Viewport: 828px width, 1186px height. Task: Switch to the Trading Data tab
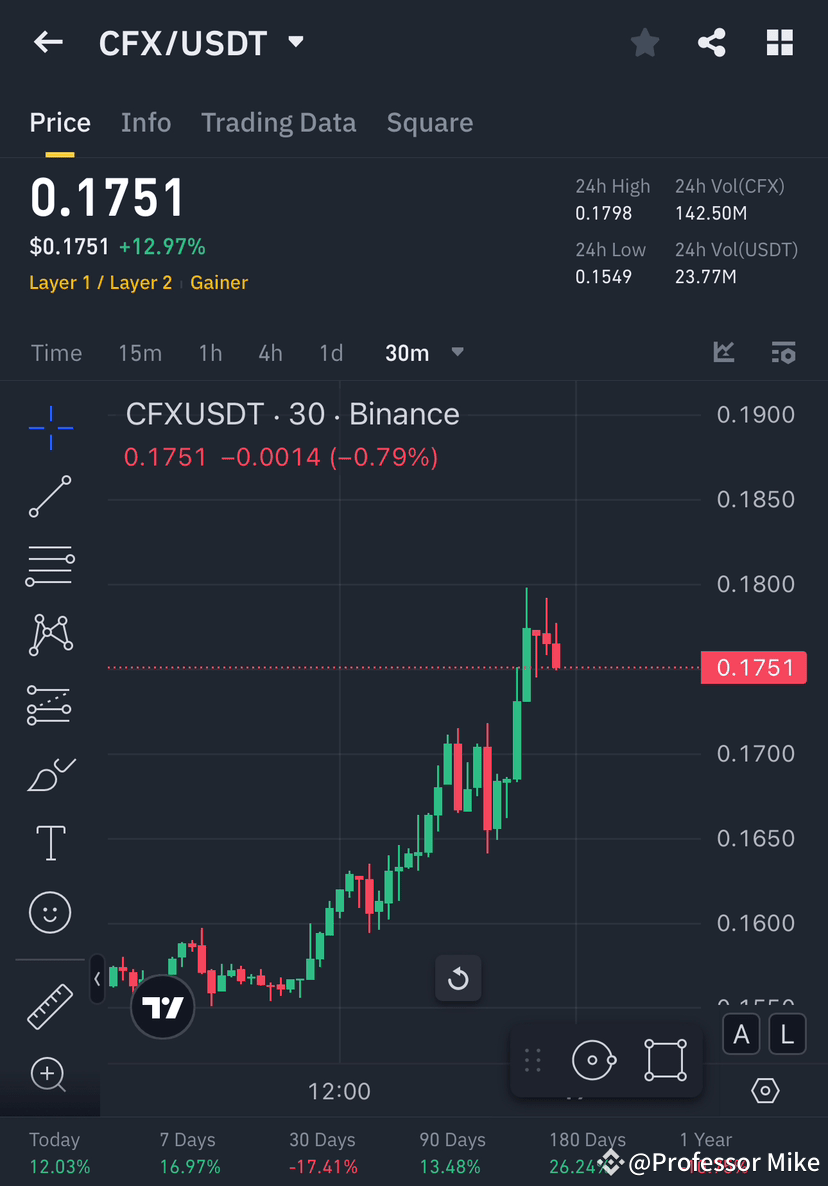(x=278, y=122)
